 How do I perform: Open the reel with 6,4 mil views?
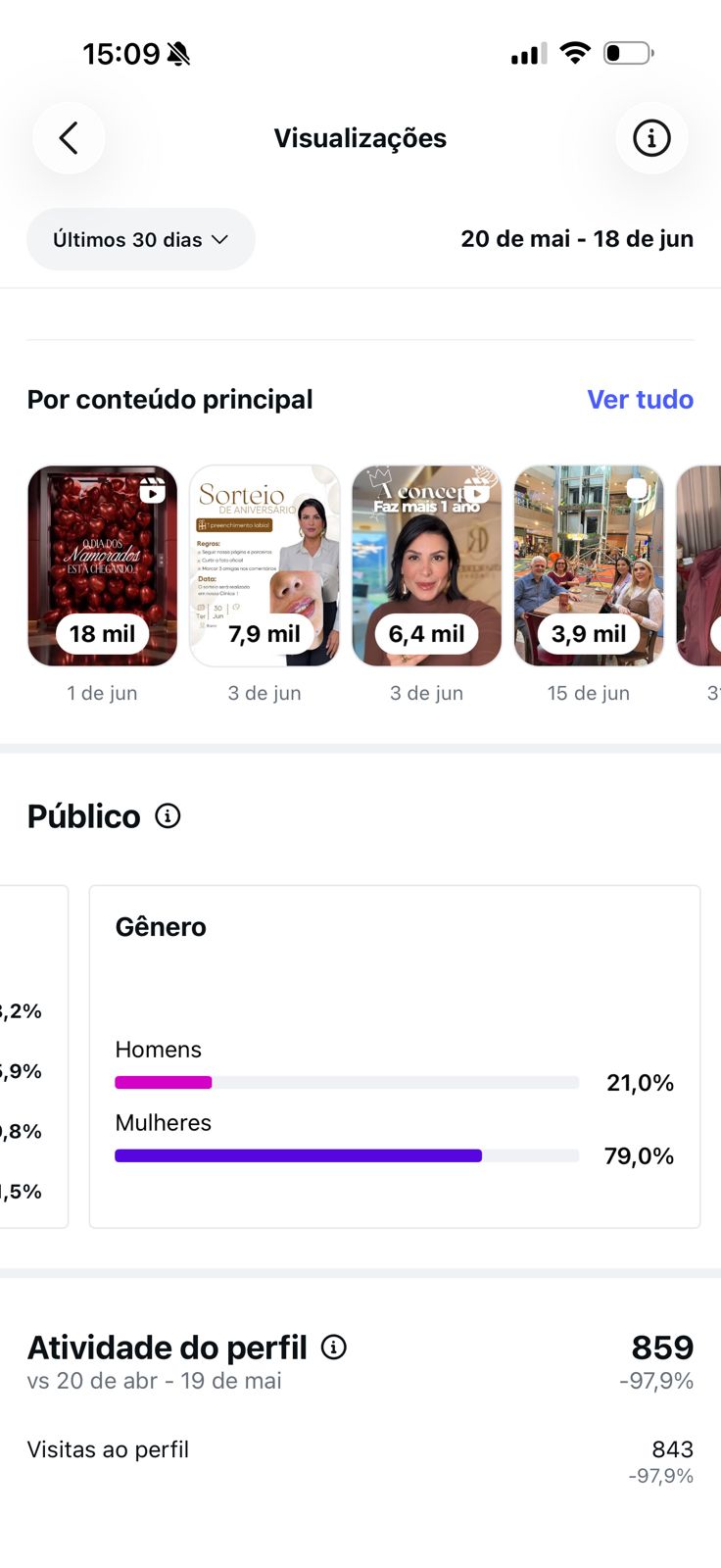pyautogui.click(x=426, y=565)
